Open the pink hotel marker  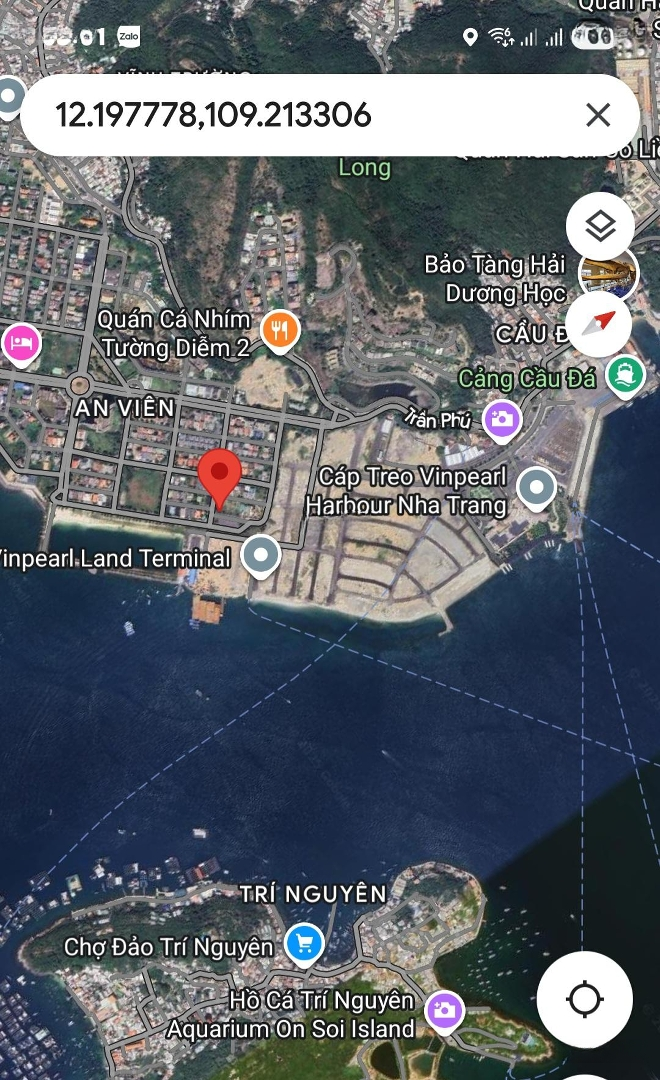point(20,343)
